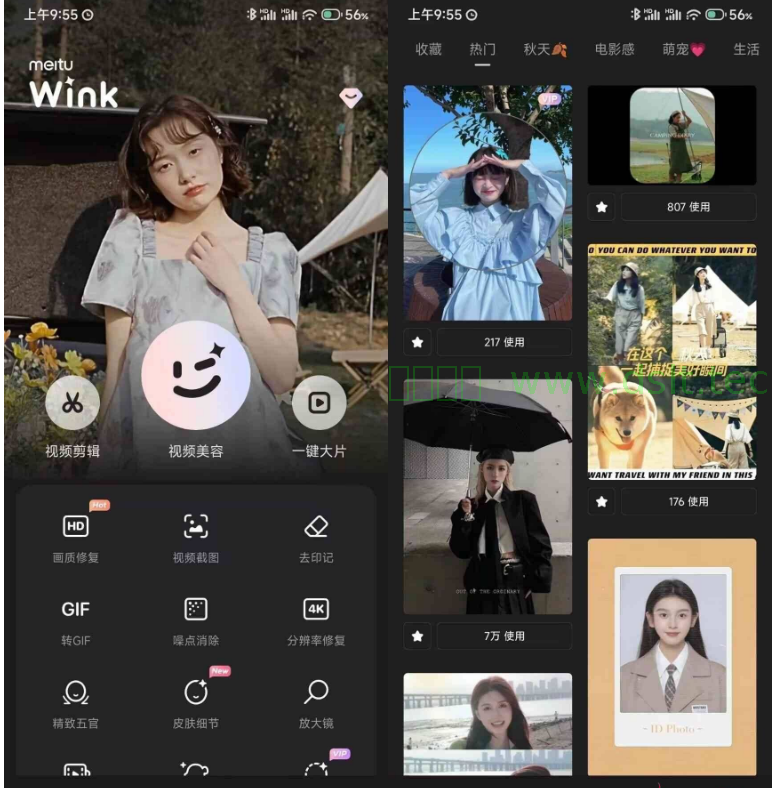Open the 画质修复 HD tool
The height and width of the screenshot is (788, 774).
pyautogui.click(x=76, y=528)
